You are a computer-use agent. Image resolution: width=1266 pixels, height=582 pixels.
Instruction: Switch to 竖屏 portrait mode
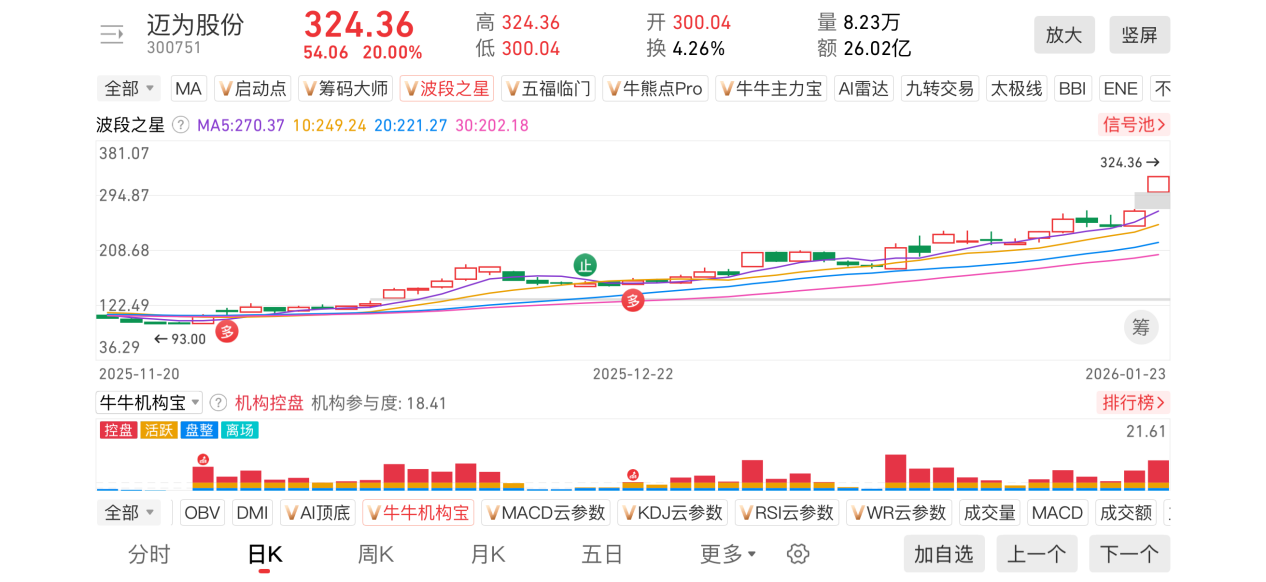[1139, 35]
